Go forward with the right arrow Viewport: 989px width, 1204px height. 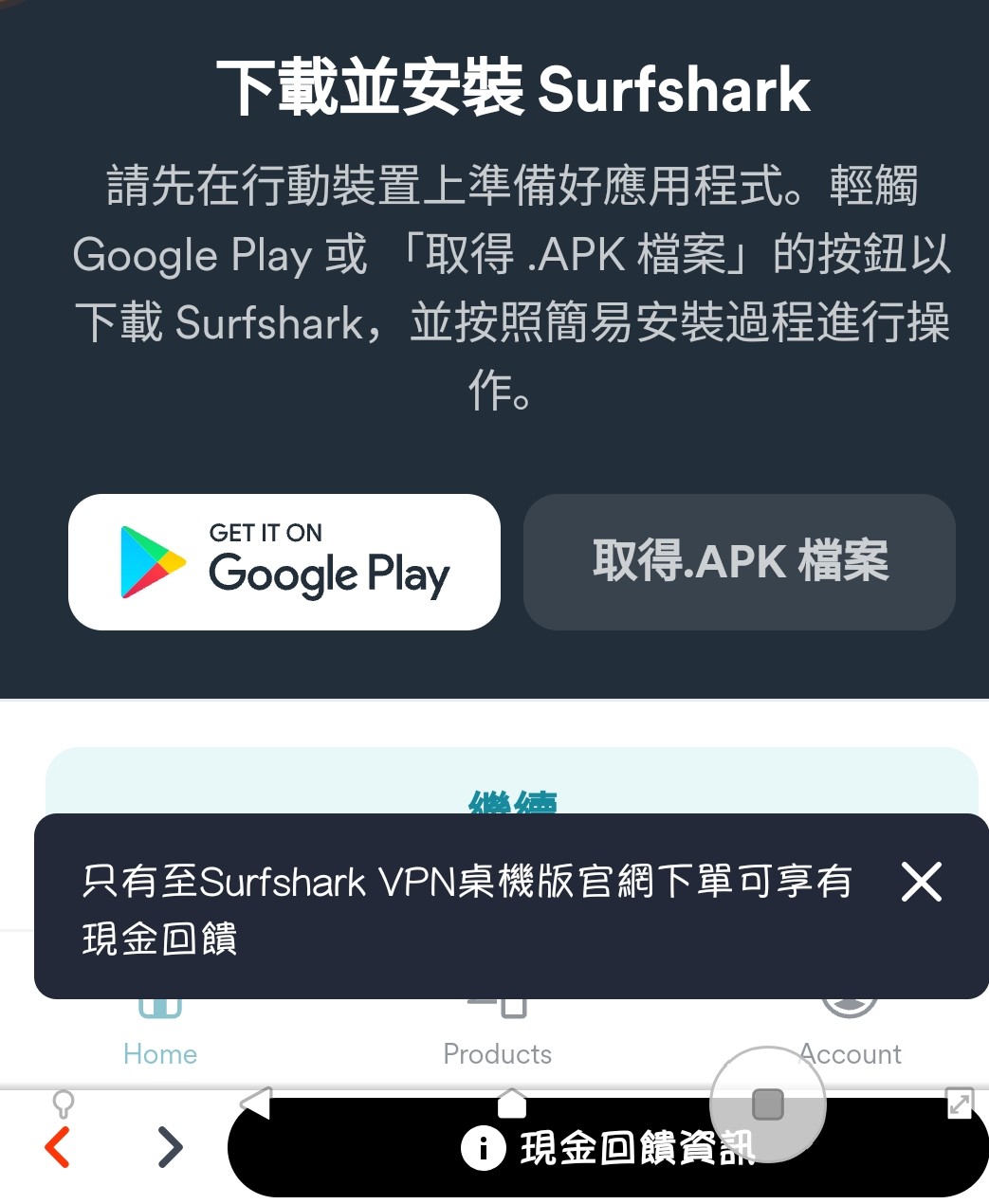[x=170, y=1147]
